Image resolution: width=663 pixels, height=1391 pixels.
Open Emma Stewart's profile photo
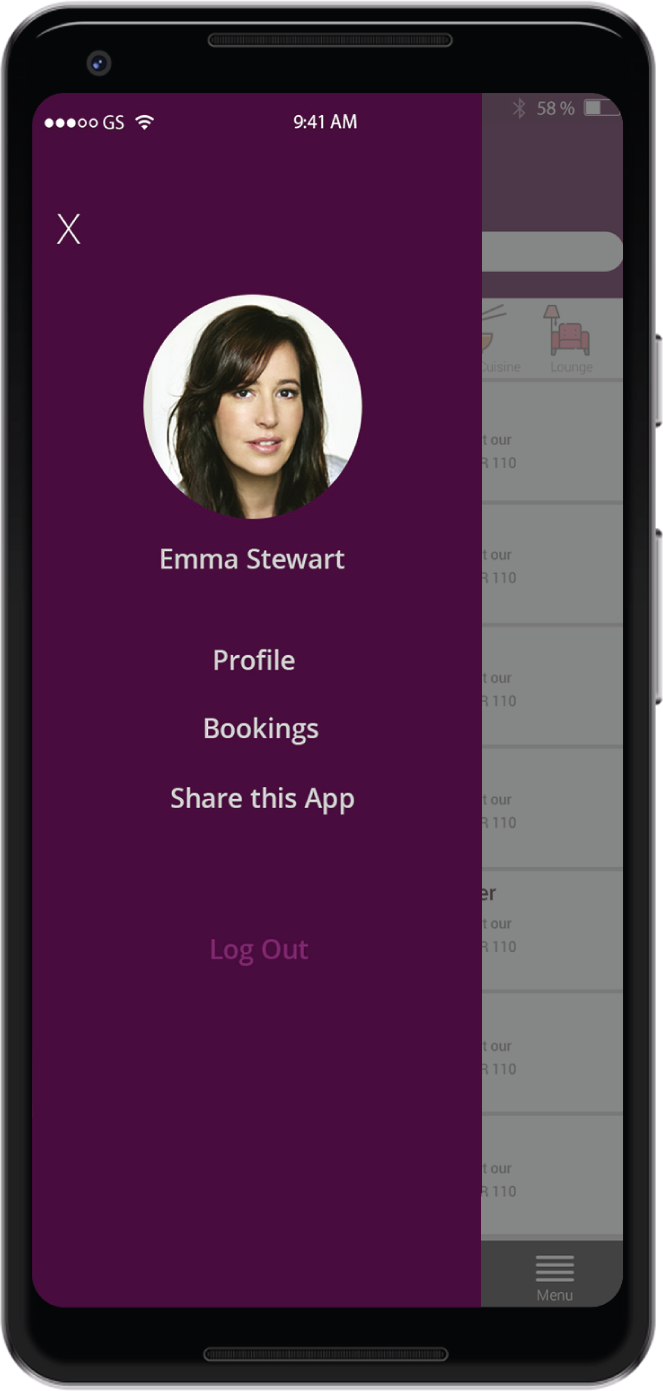pos(253,406)
